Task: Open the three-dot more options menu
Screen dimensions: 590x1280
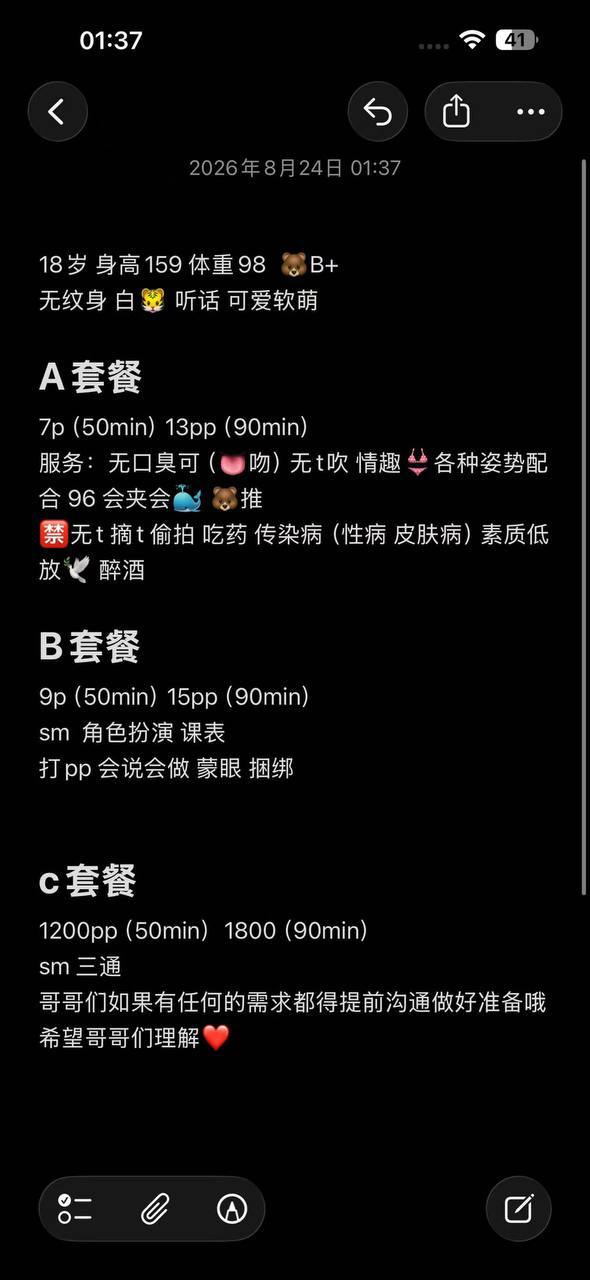Action: (530, 111)
